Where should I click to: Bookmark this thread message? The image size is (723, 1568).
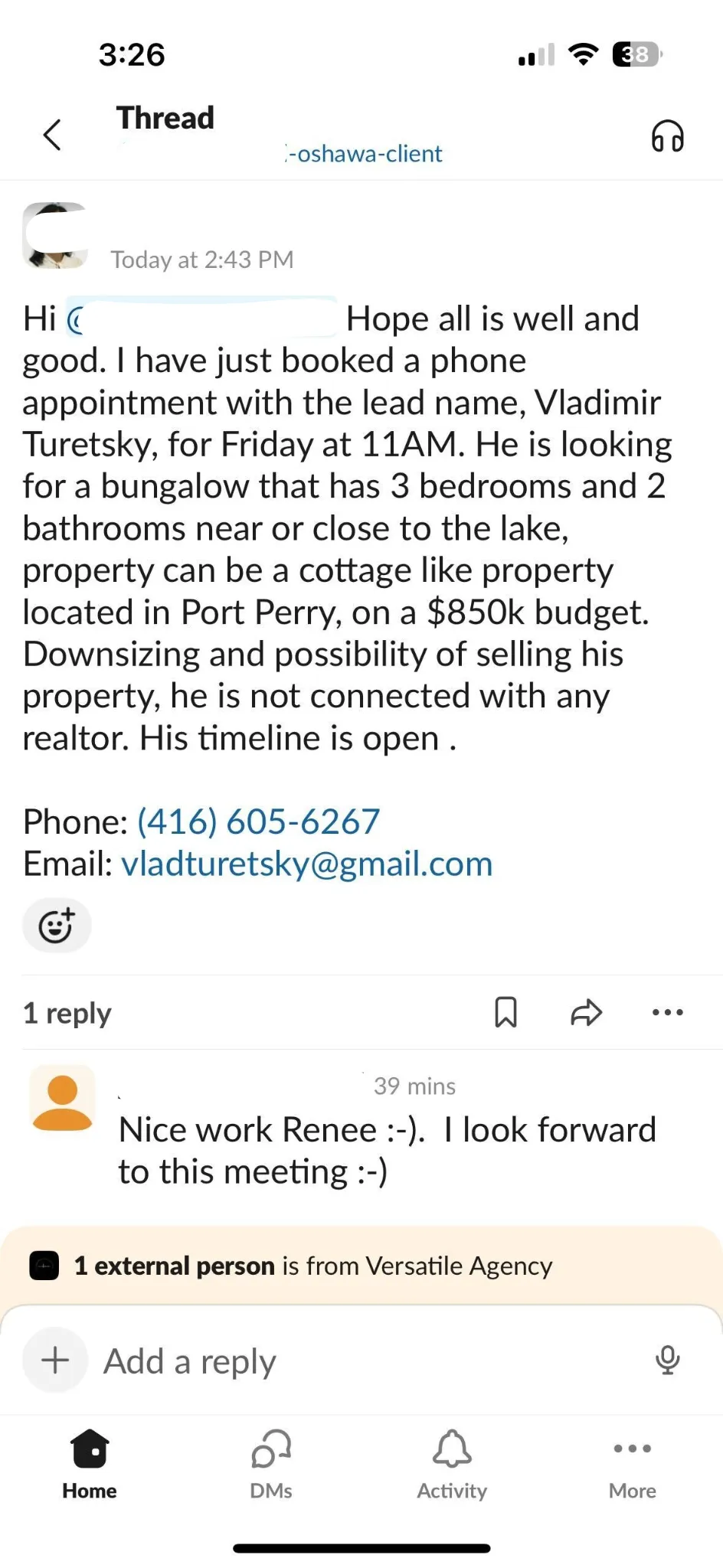coord(505,1012)
